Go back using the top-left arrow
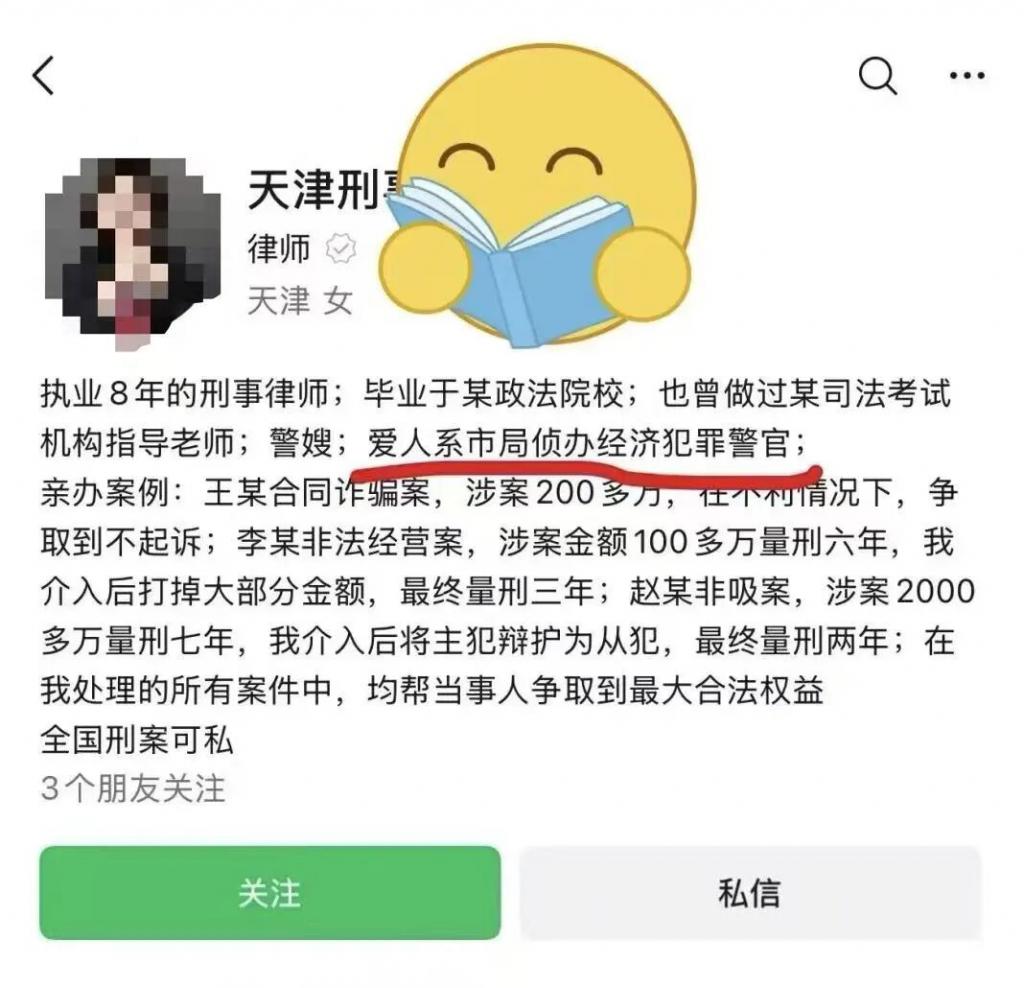The width and height of the screenshot is (1024, 988). [45, 76]
